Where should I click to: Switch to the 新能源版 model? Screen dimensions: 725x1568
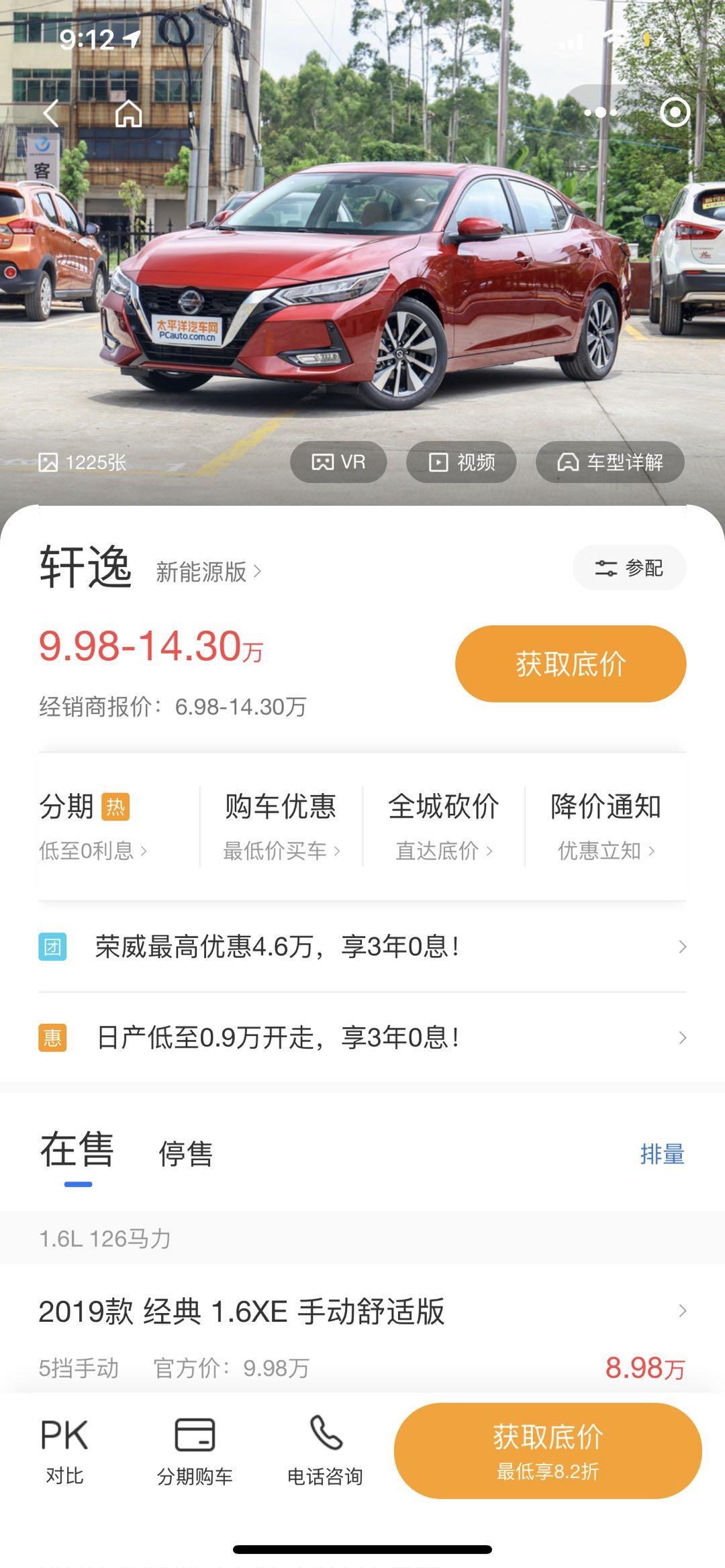(x=208, y=572)
